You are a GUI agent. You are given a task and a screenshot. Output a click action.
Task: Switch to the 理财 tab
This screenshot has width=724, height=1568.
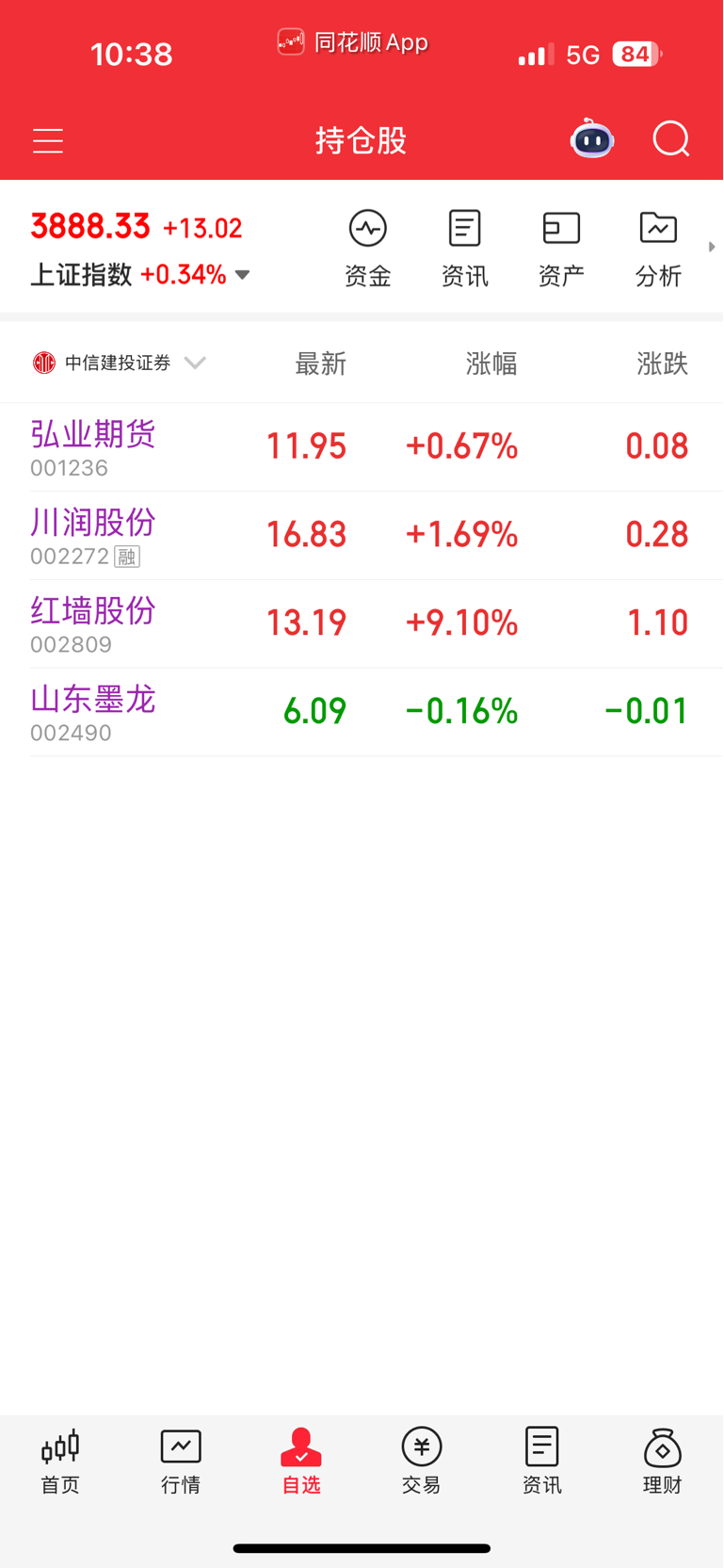tap(663, 1462)
